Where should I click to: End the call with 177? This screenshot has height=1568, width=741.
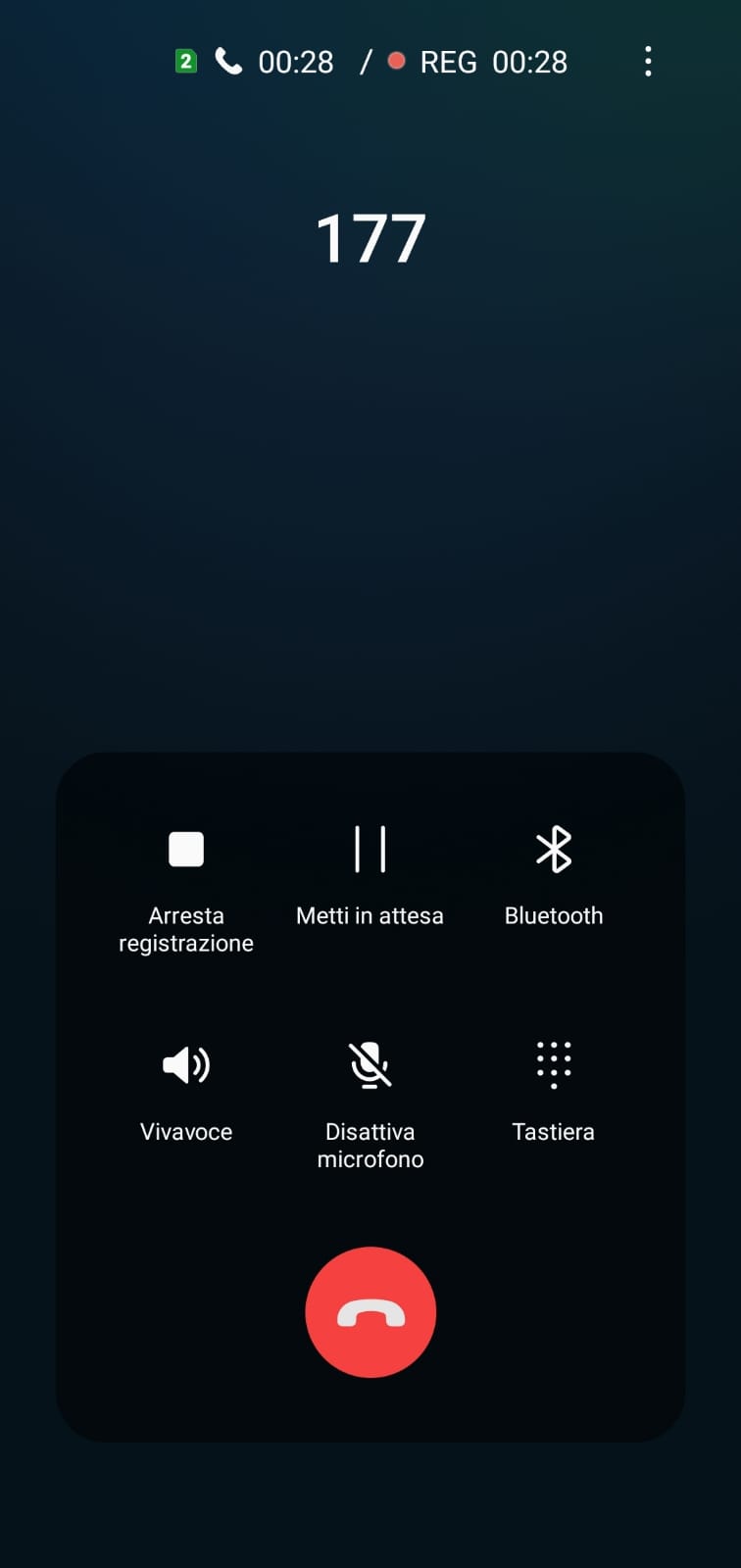(370, 1312)
